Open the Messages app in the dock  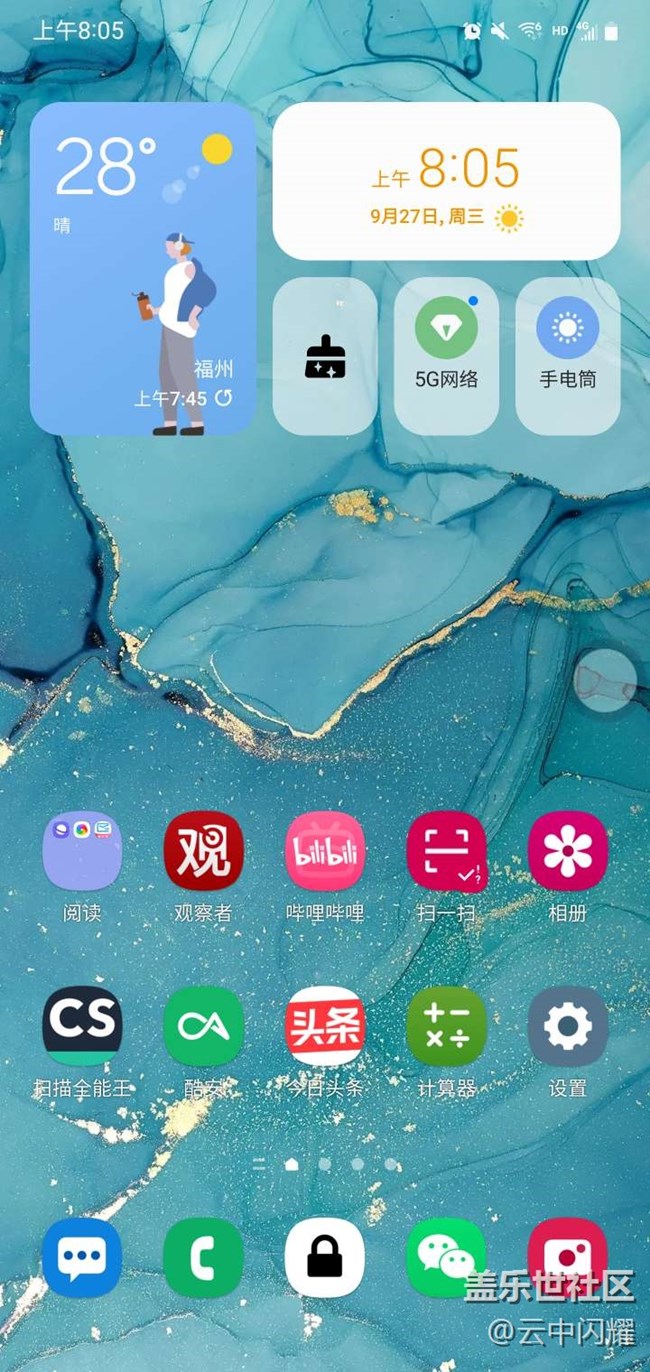point(82,1257)
